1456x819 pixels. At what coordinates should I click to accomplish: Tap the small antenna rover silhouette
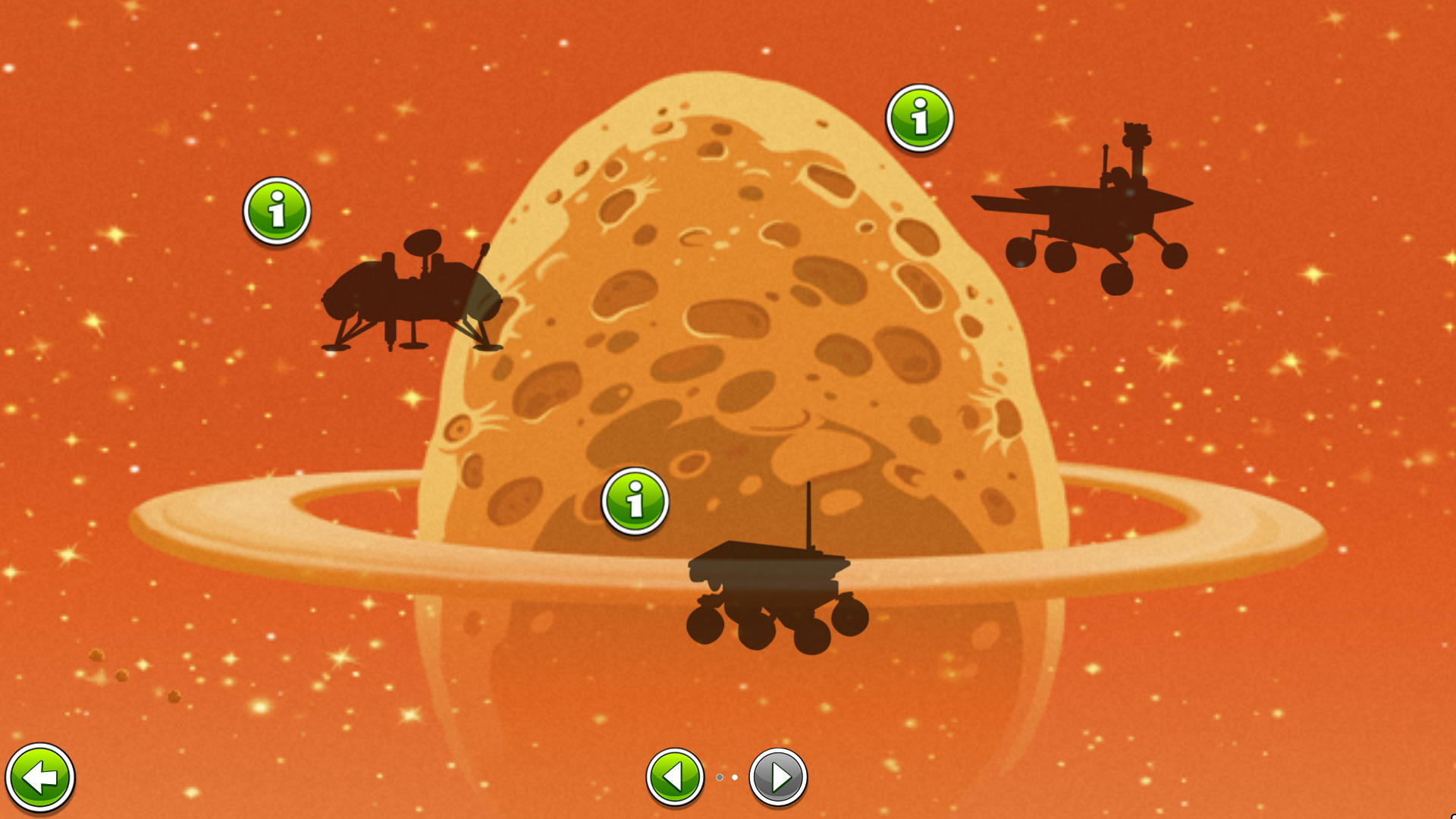[x=773, y=591]
